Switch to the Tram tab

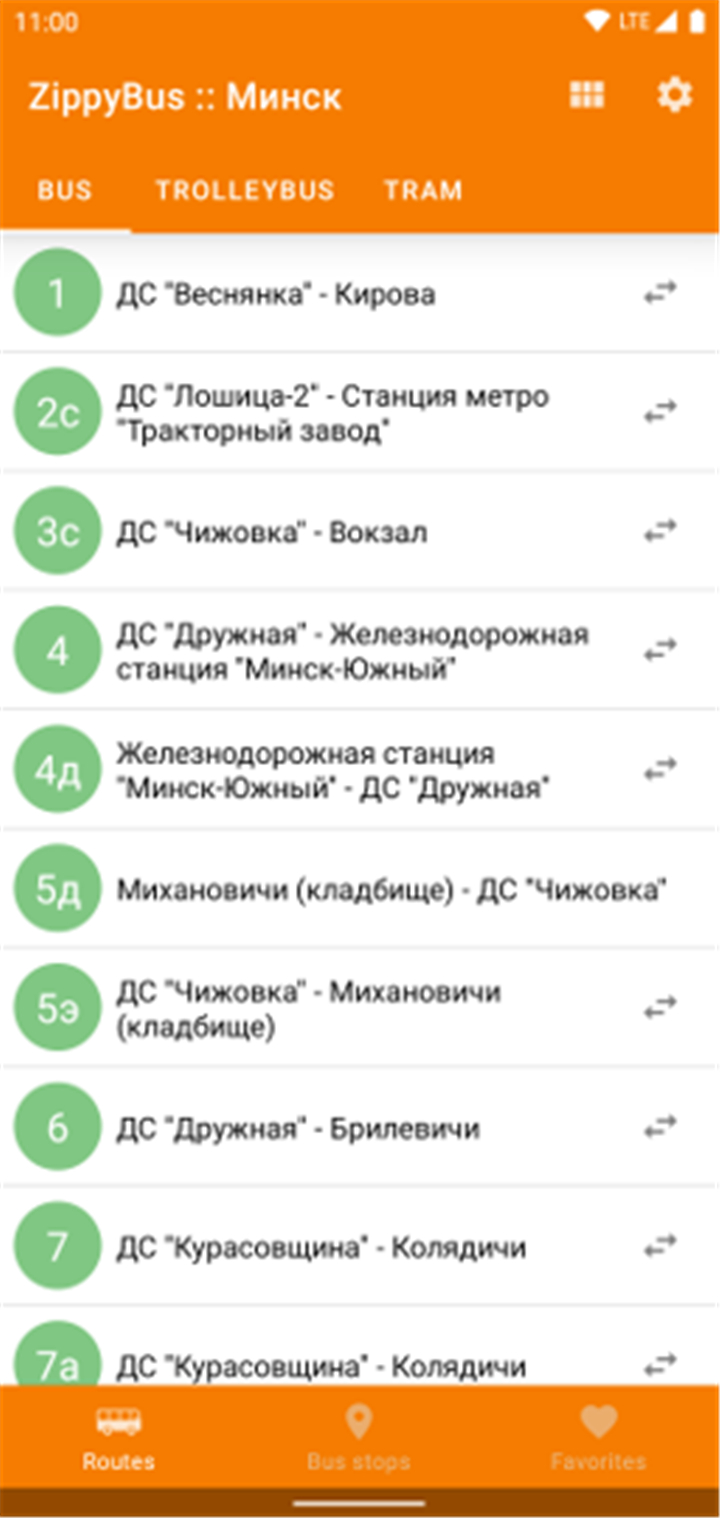(x=424, y=190)
